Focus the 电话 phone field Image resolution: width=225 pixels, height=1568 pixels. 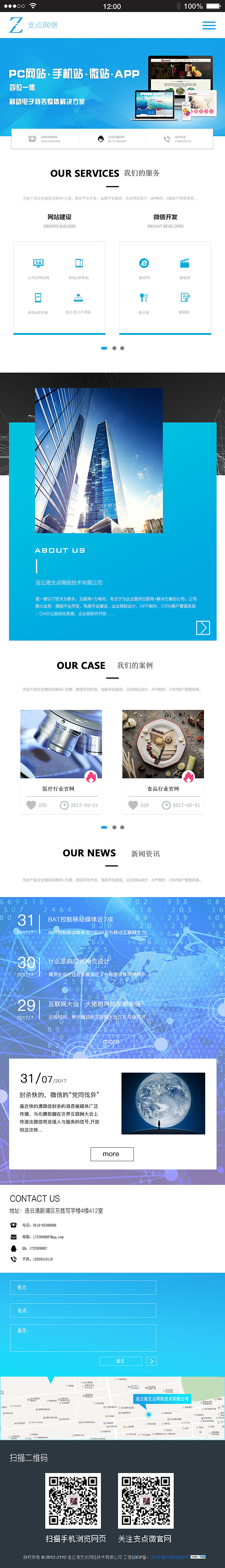[83, 1311]
